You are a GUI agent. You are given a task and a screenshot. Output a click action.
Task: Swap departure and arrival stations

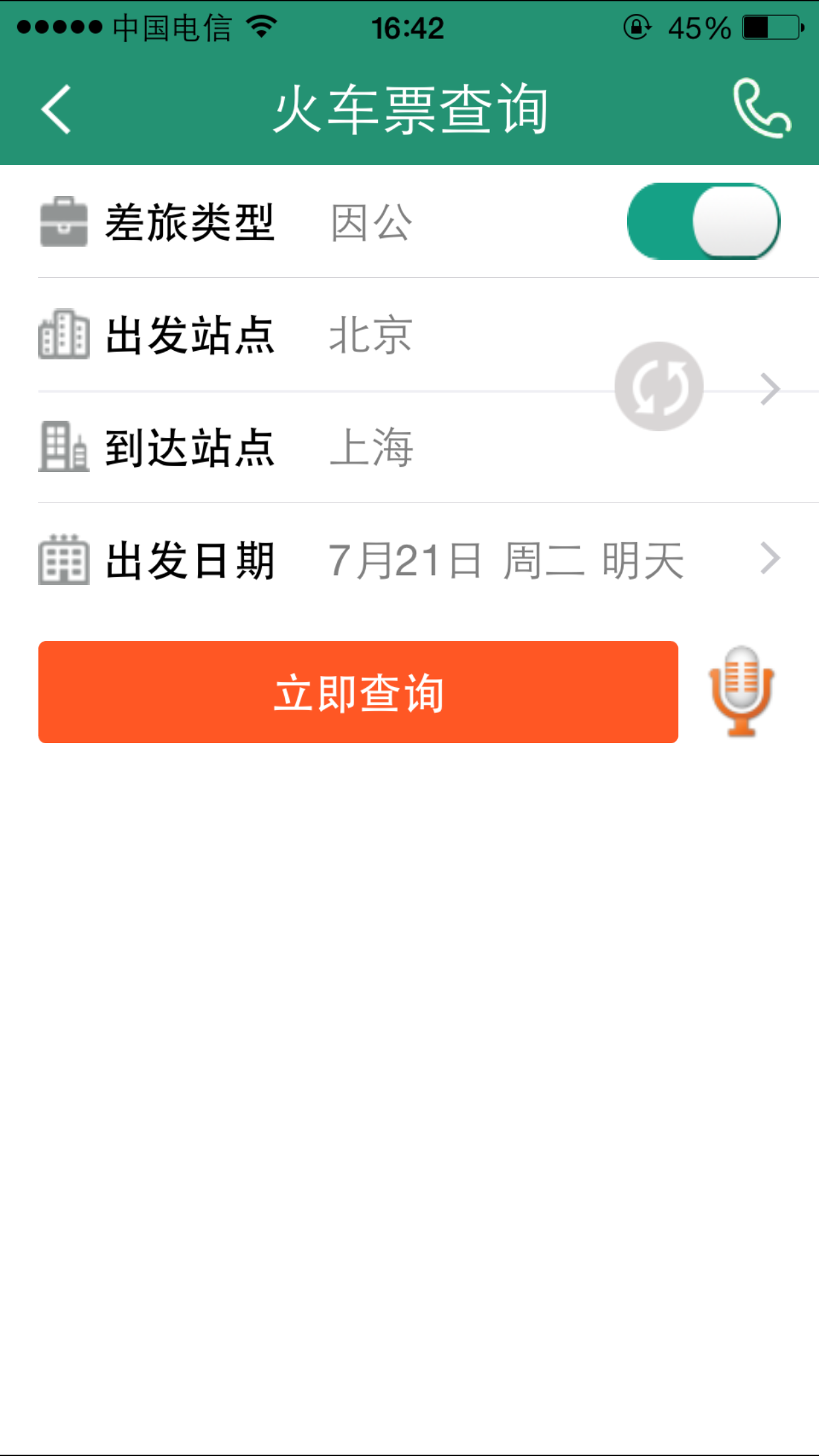click(659, 387)
